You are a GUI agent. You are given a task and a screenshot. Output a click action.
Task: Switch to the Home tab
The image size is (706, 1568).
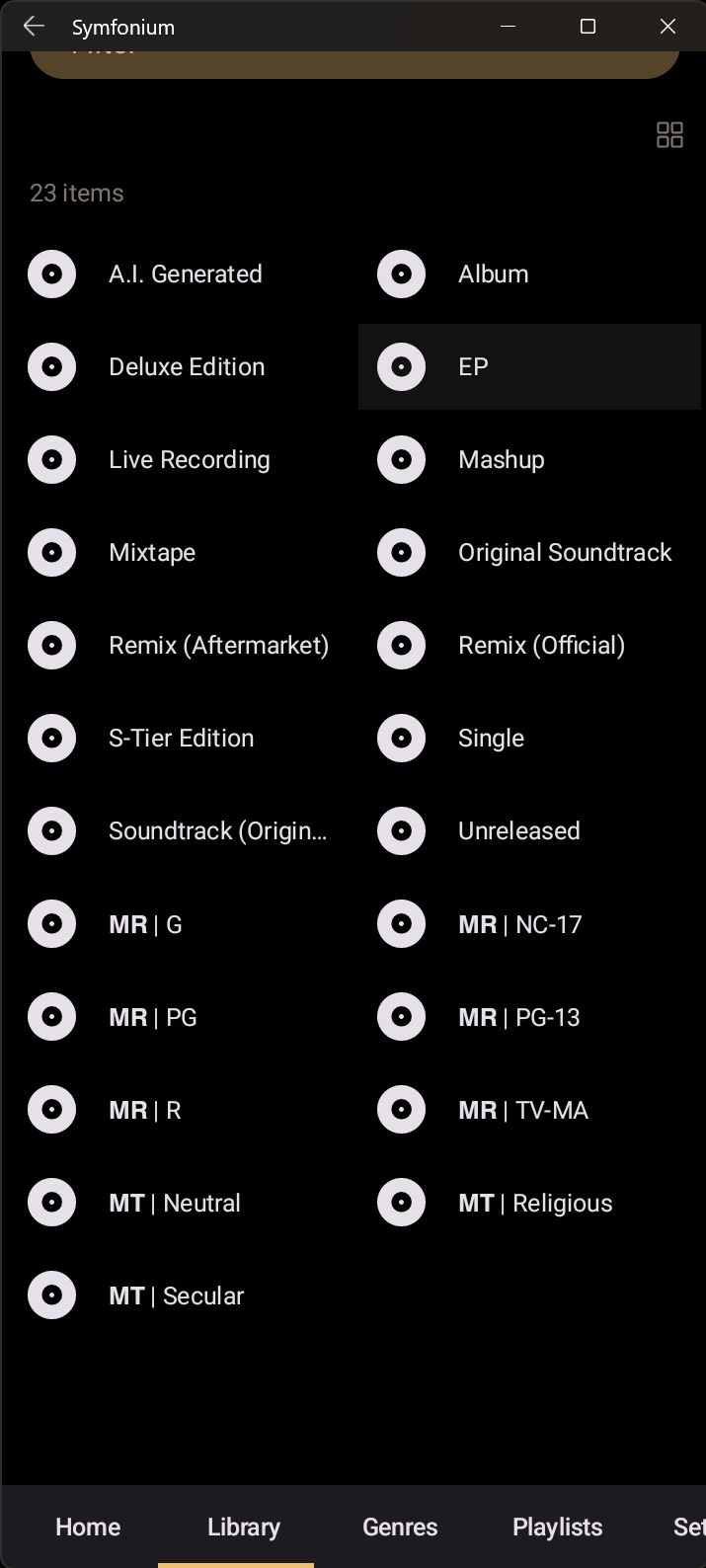point(88,1527)
